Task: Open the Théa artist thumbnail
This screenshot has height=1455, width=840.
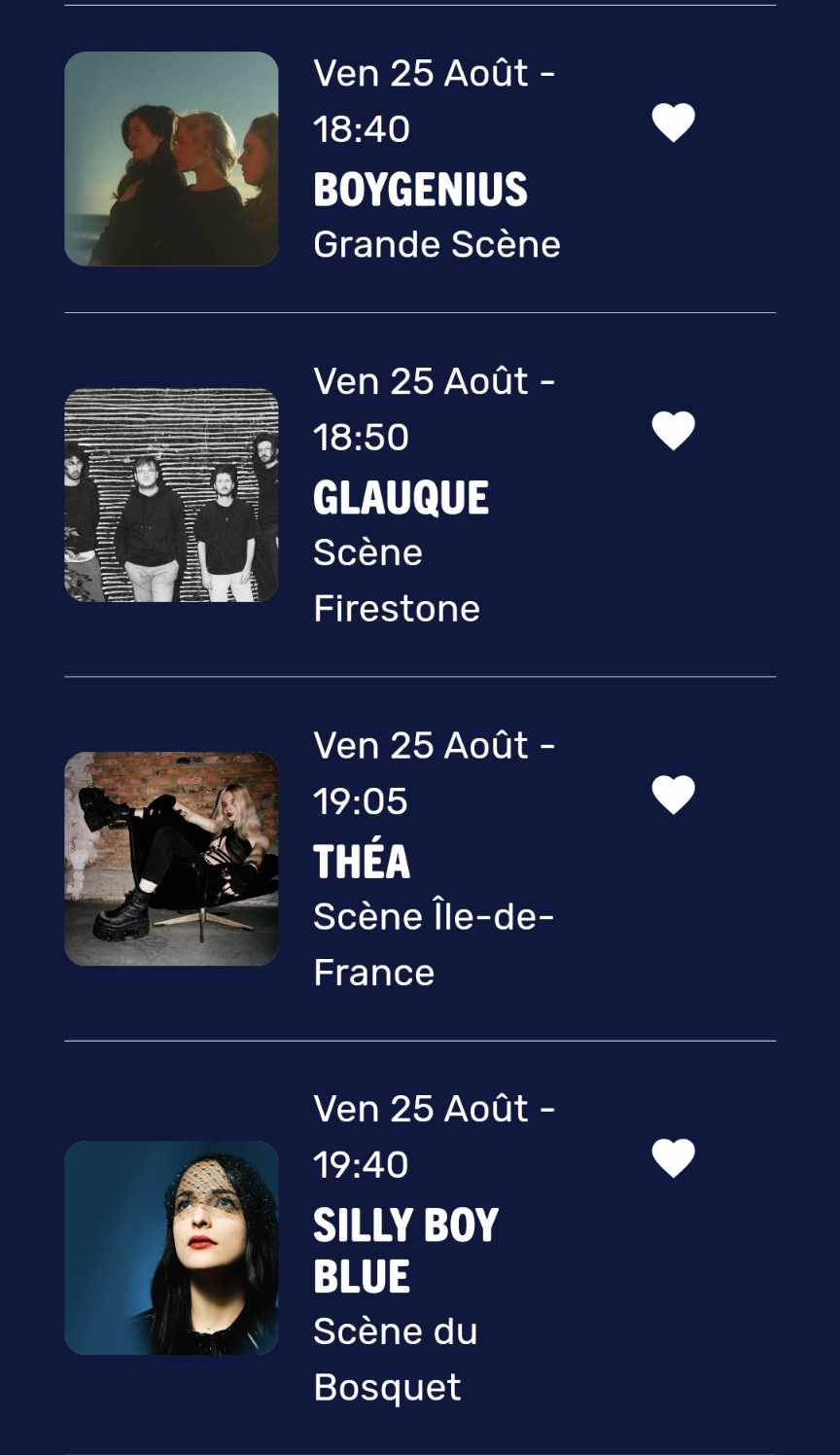Action: 171,859
